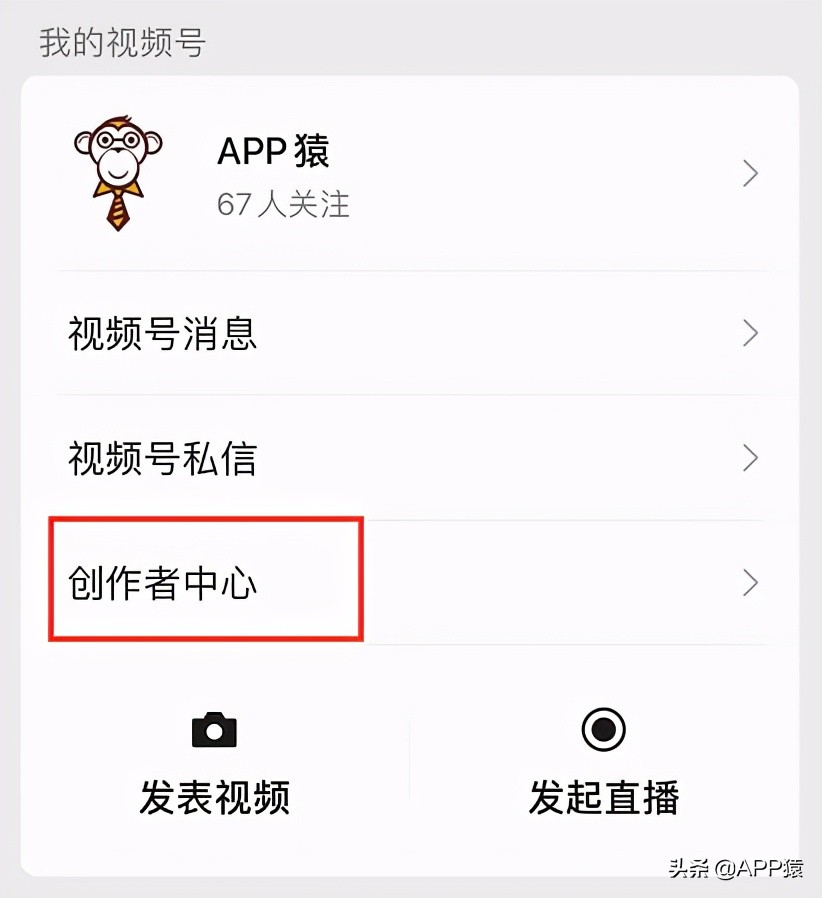822x898 pixels.
Task: Open 视频号消息 row
Action: pyautogui.click(x=410, y=333)
